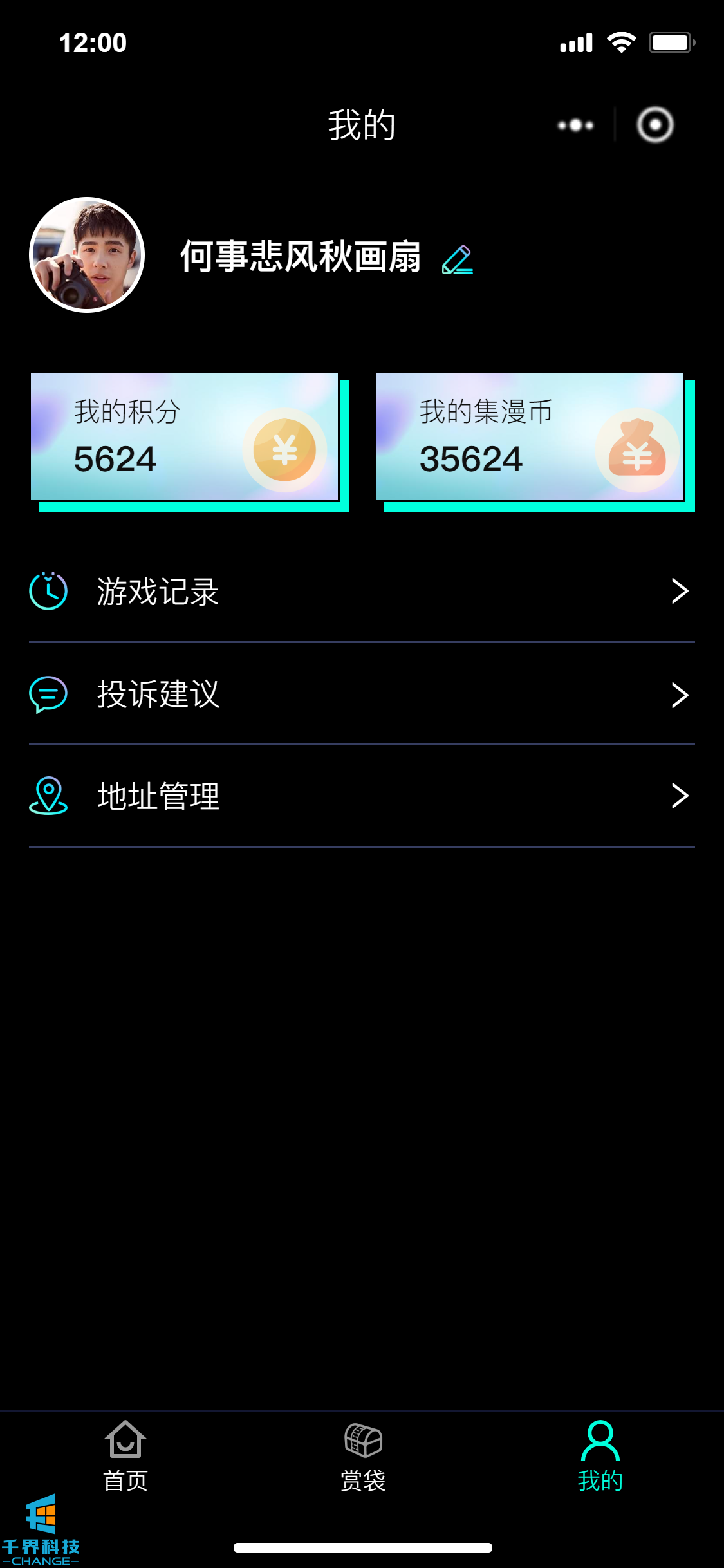Open the 我的积分 points card
The height and width of the screenshot is (1568, 724).
pyautogui.click(x=185, y=436)
